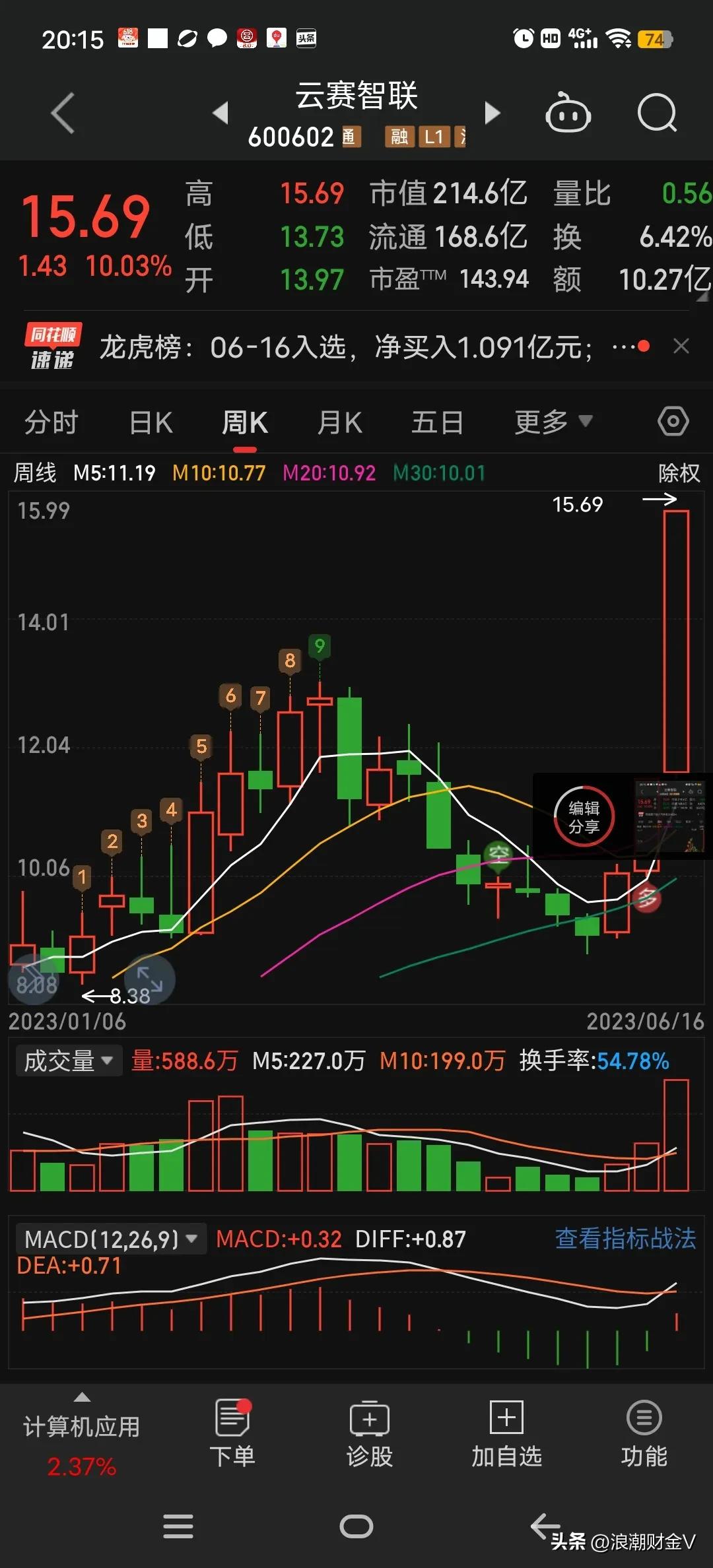Open the 成交量 indicator dropdown
This screenshot has width=713, height=1568.
click(68, 1060)
